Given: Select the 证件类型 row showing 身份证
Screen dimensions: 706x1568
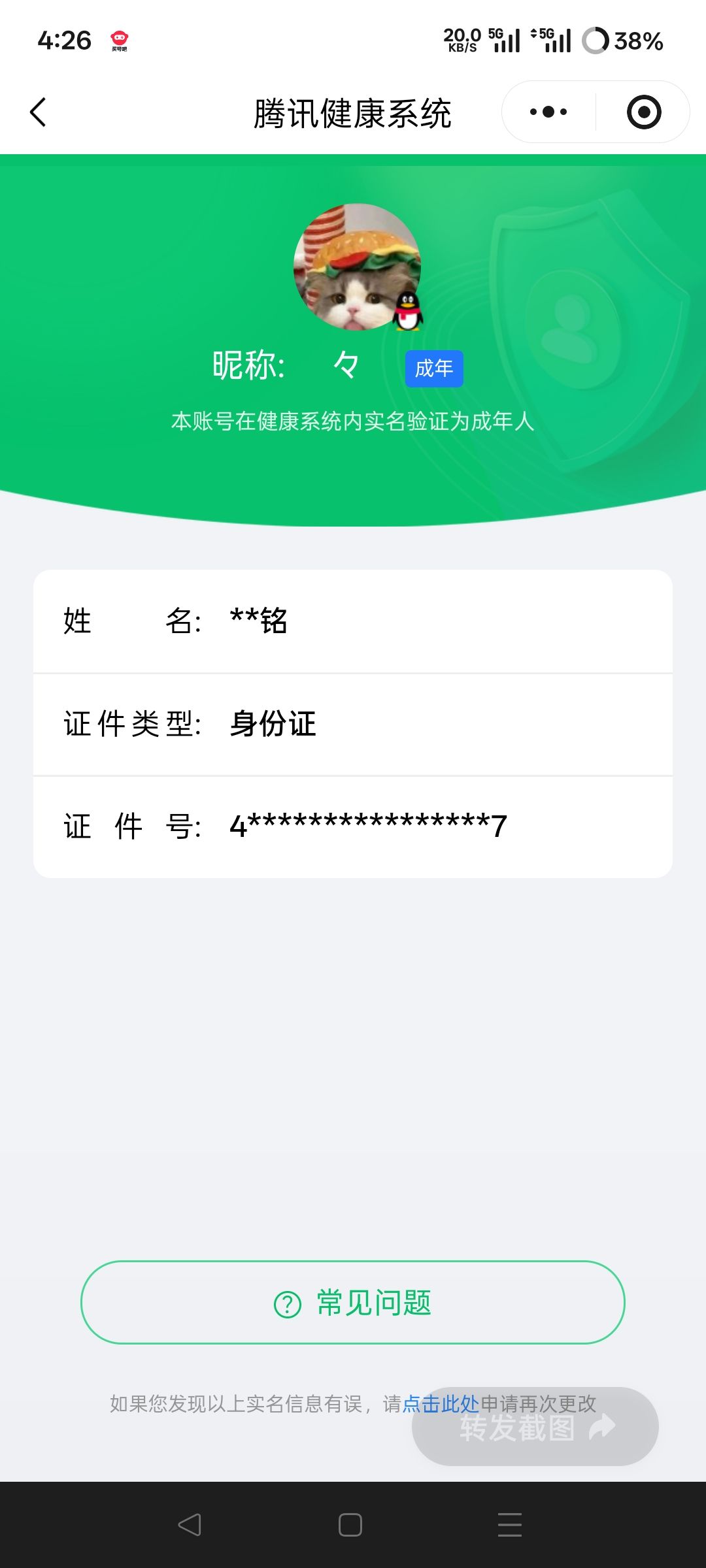Looking at the screenshot, I should click(x=353, y=724).
